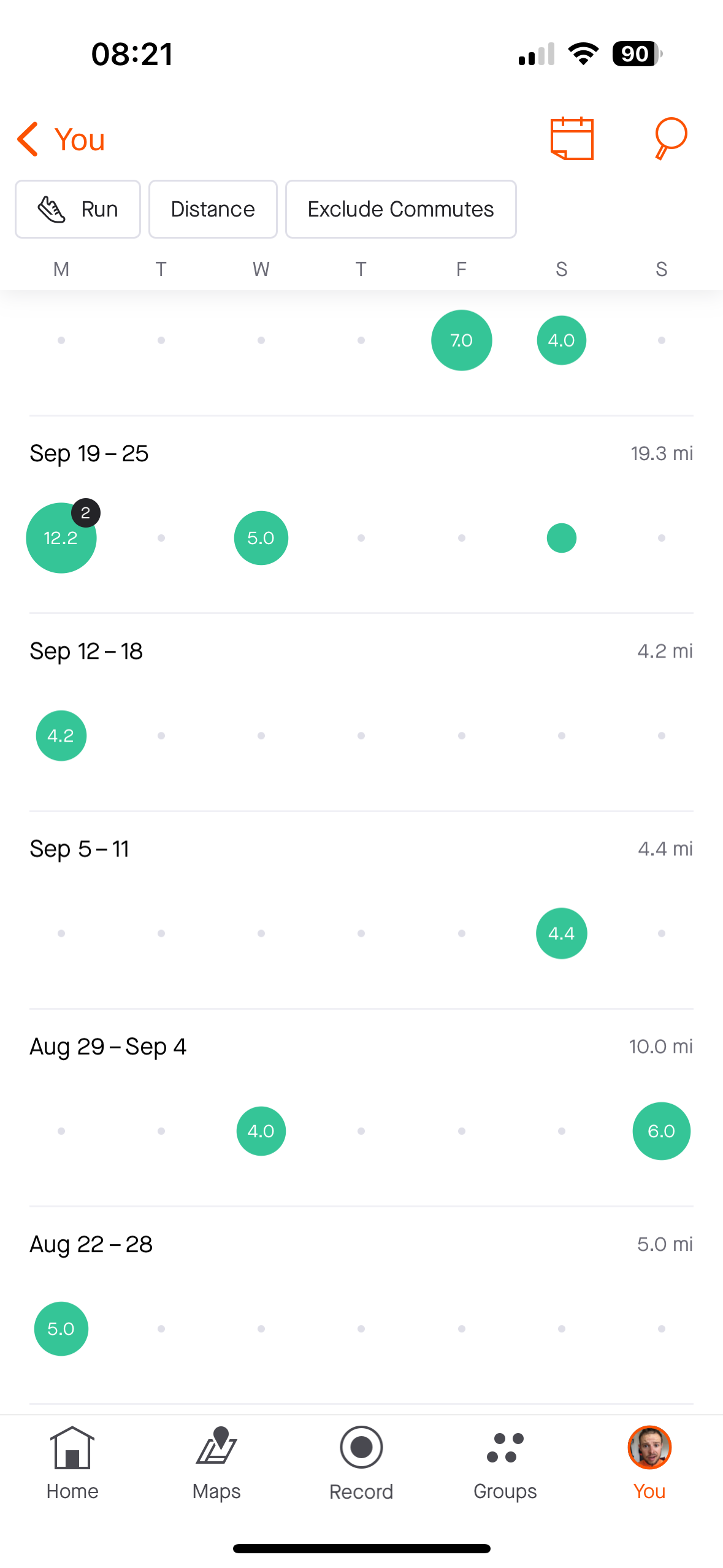Switch to the Home tab
The image size is (723, 1568).
(x=72, y=1463)
